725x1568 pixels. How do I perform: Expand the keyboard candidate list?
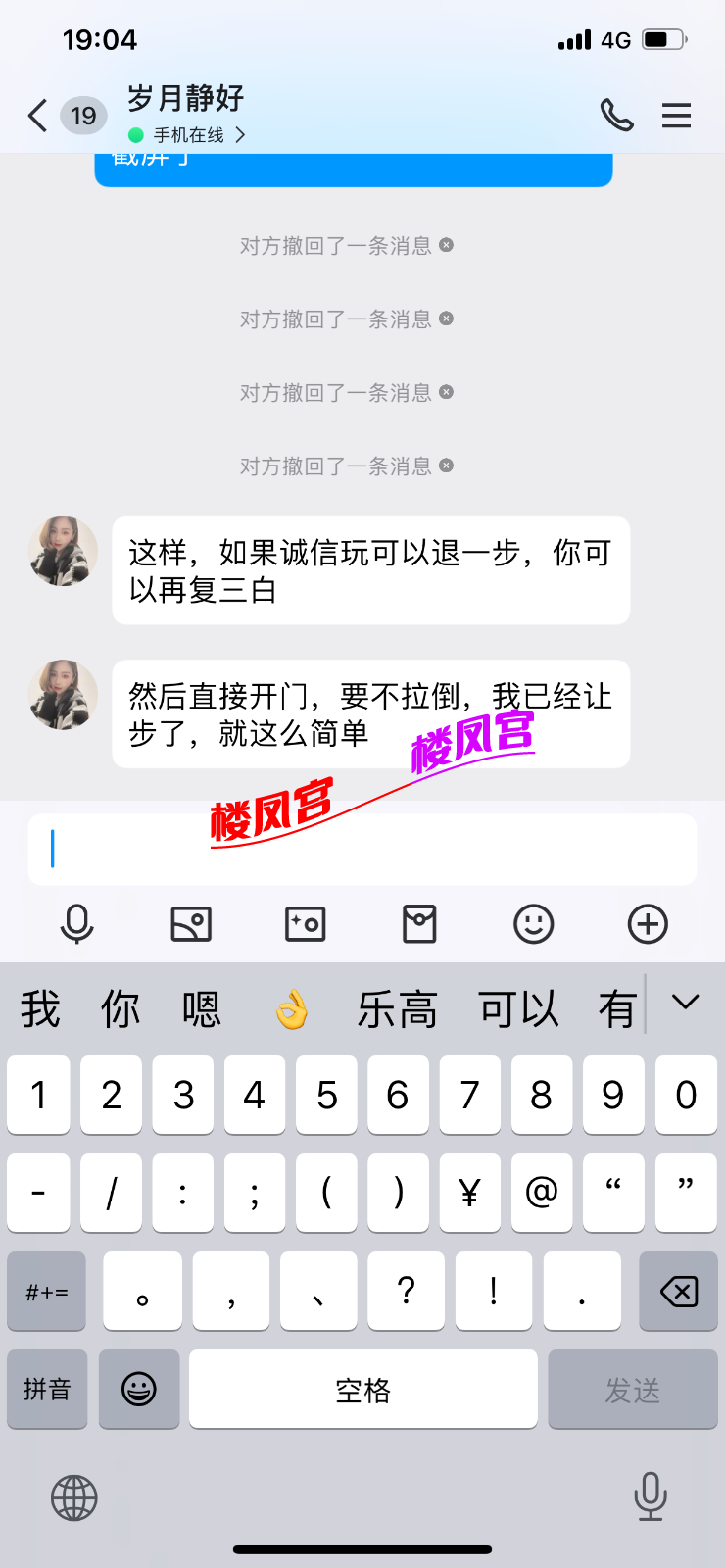point(685,1003)
